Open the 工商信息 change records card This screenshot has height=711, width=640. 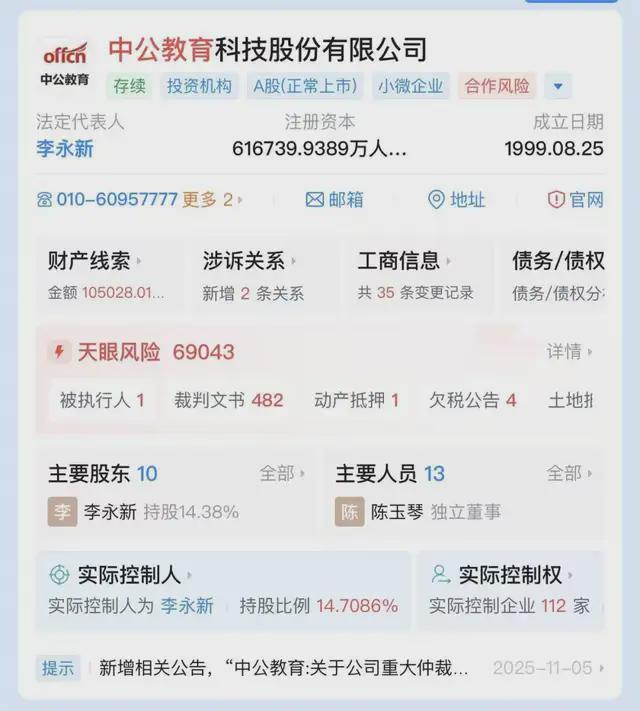point(415,276)
